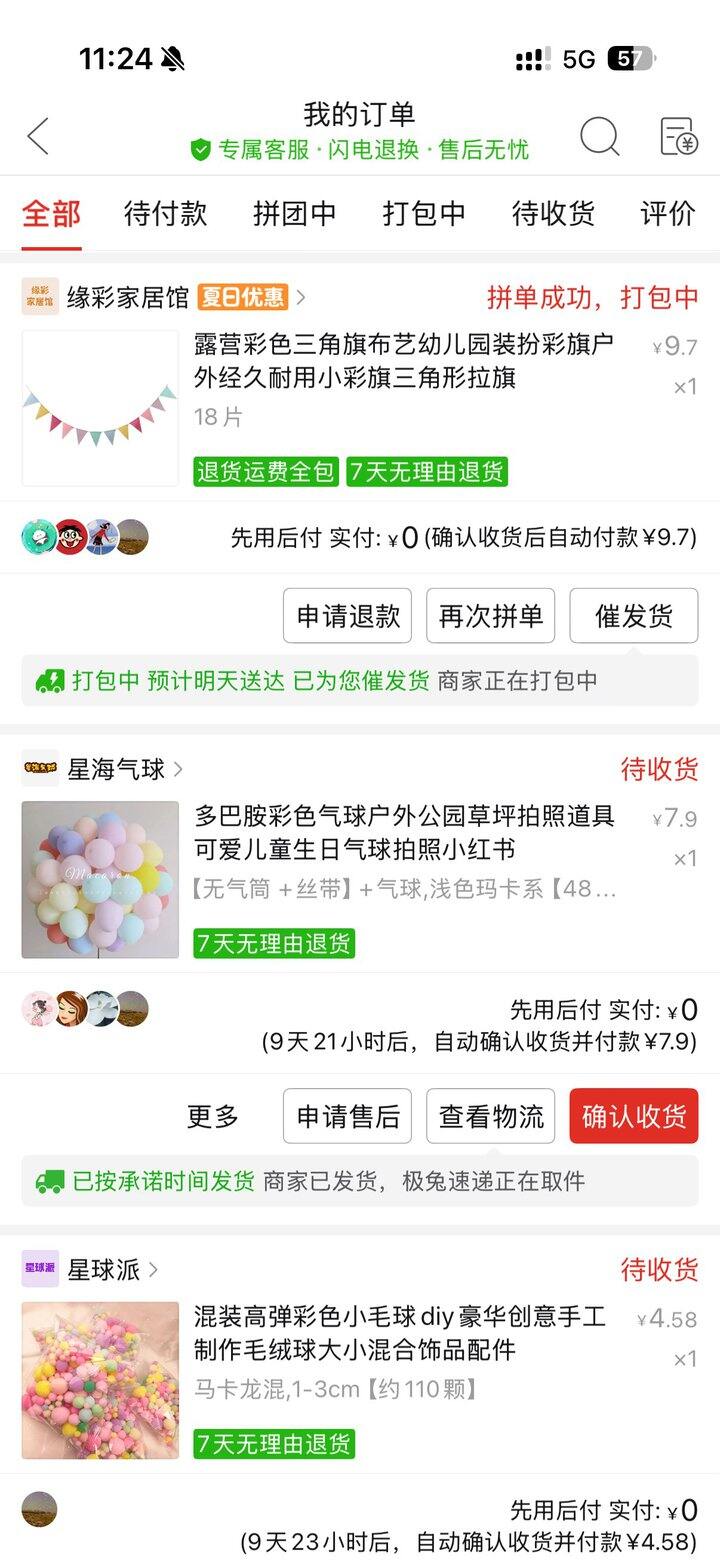Tap 查看物流 for the balloon order
The image size is (720, 1565).
[490, 1116]
